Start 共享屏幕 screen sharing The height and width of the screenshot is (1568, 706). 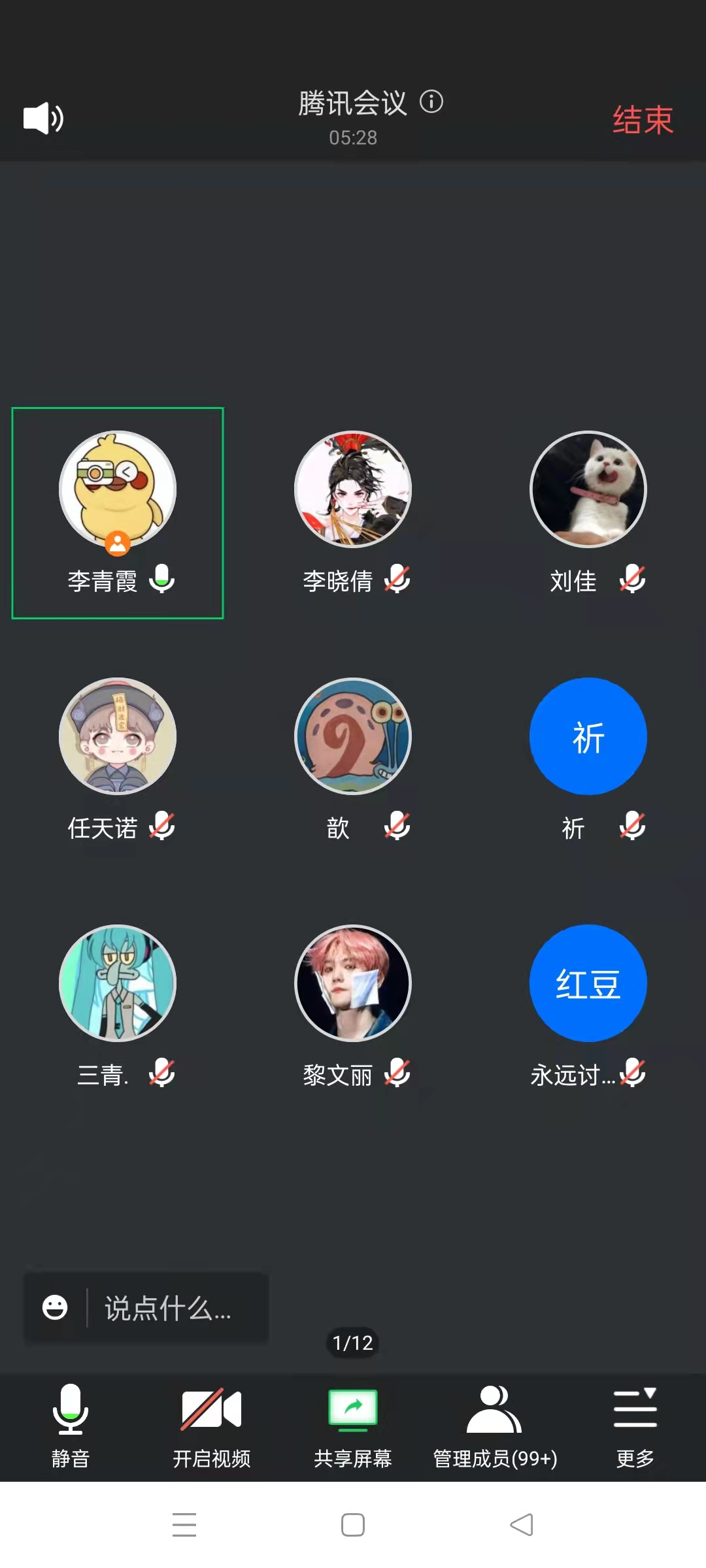(x=353, y=1426)
